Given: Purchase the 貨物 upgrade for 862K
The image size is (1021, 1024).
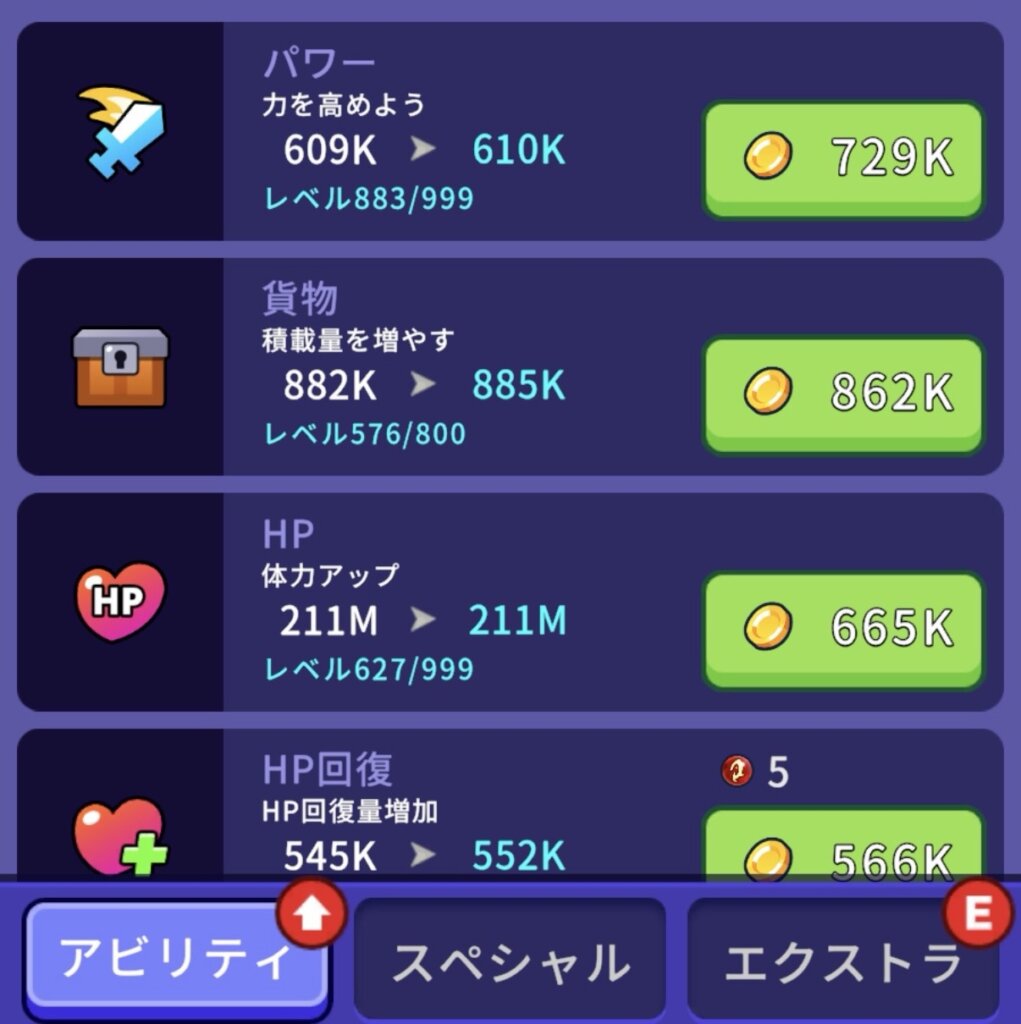Looking at the screenshot, I should coord(843,393).
